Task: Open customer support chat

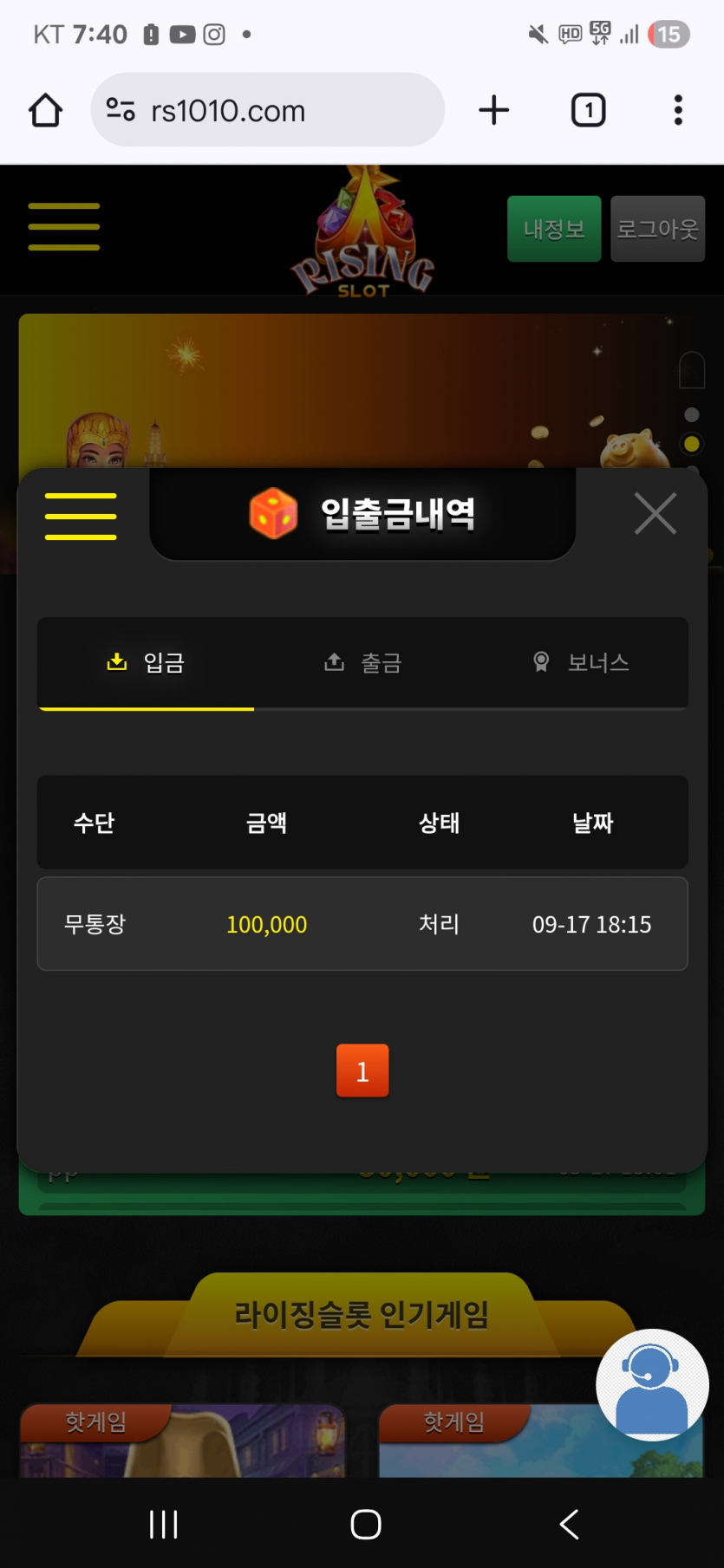Action: click(x=652, y=1384)
